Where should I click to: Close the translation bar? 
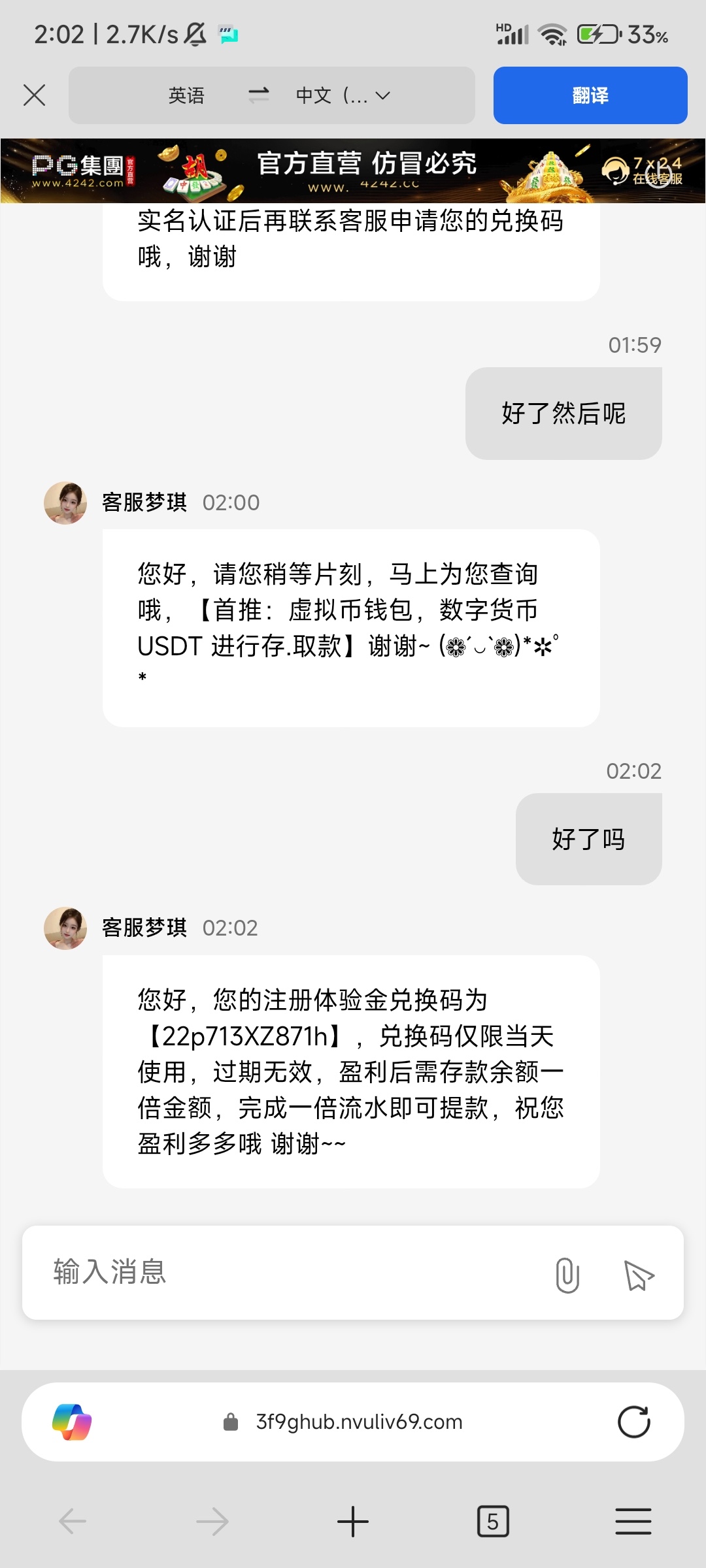pos(34,95)
